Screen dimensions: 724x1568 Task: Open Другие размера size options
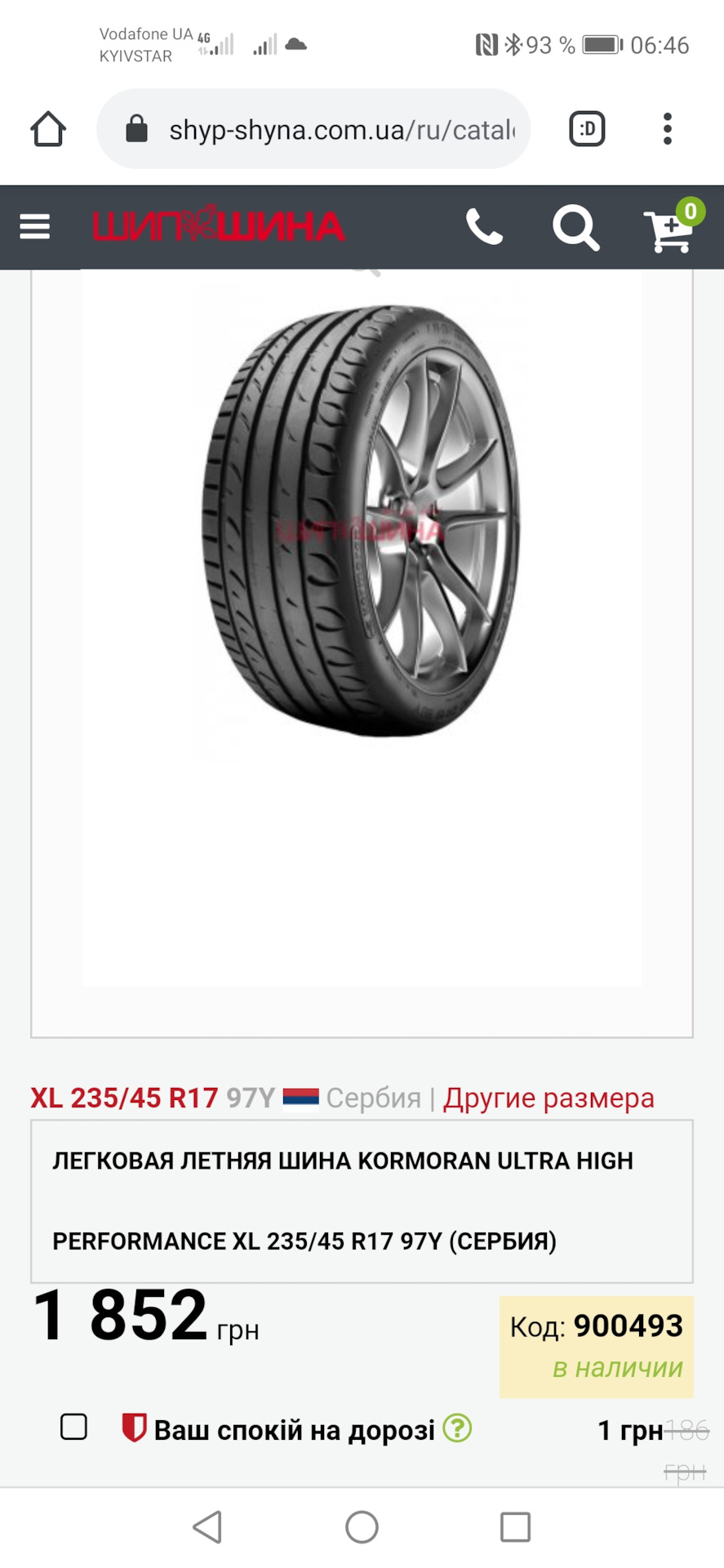coord(546,1098)
